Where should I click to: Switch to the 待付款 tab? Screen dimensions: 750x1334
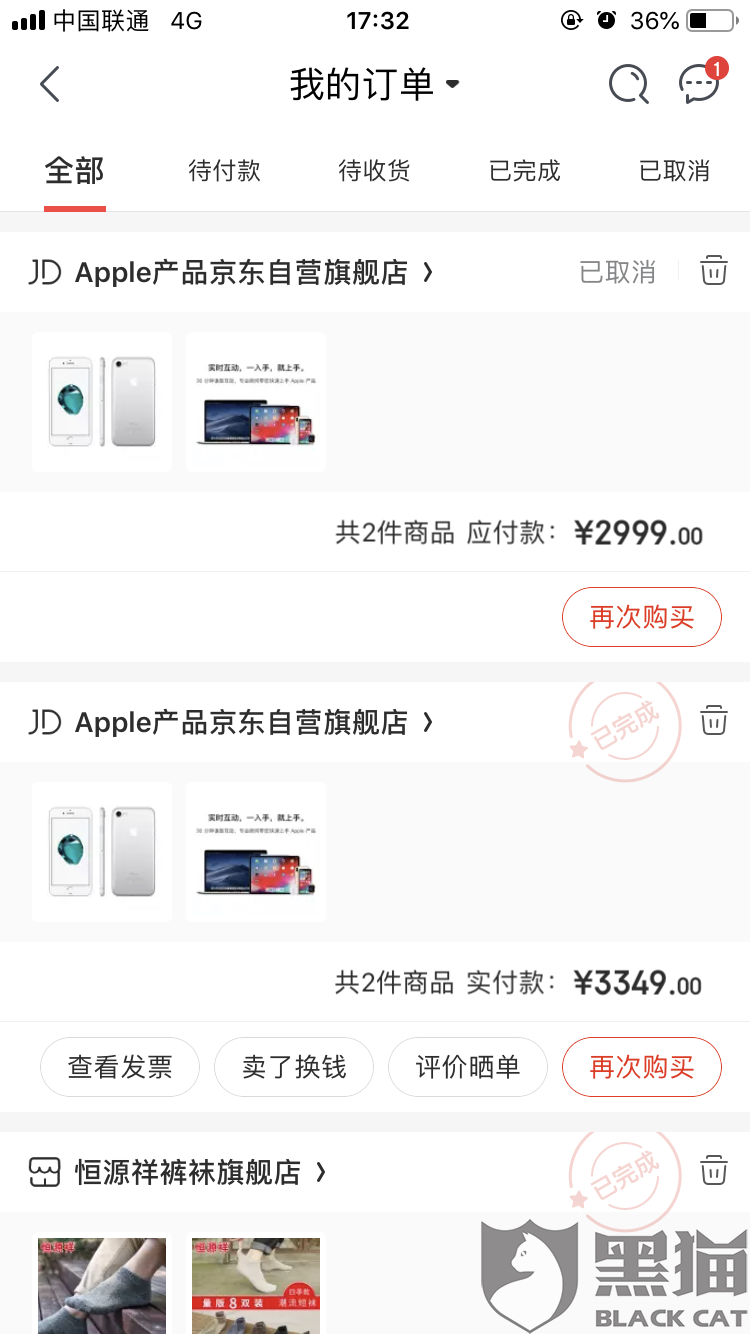click(x=224, y=171)
